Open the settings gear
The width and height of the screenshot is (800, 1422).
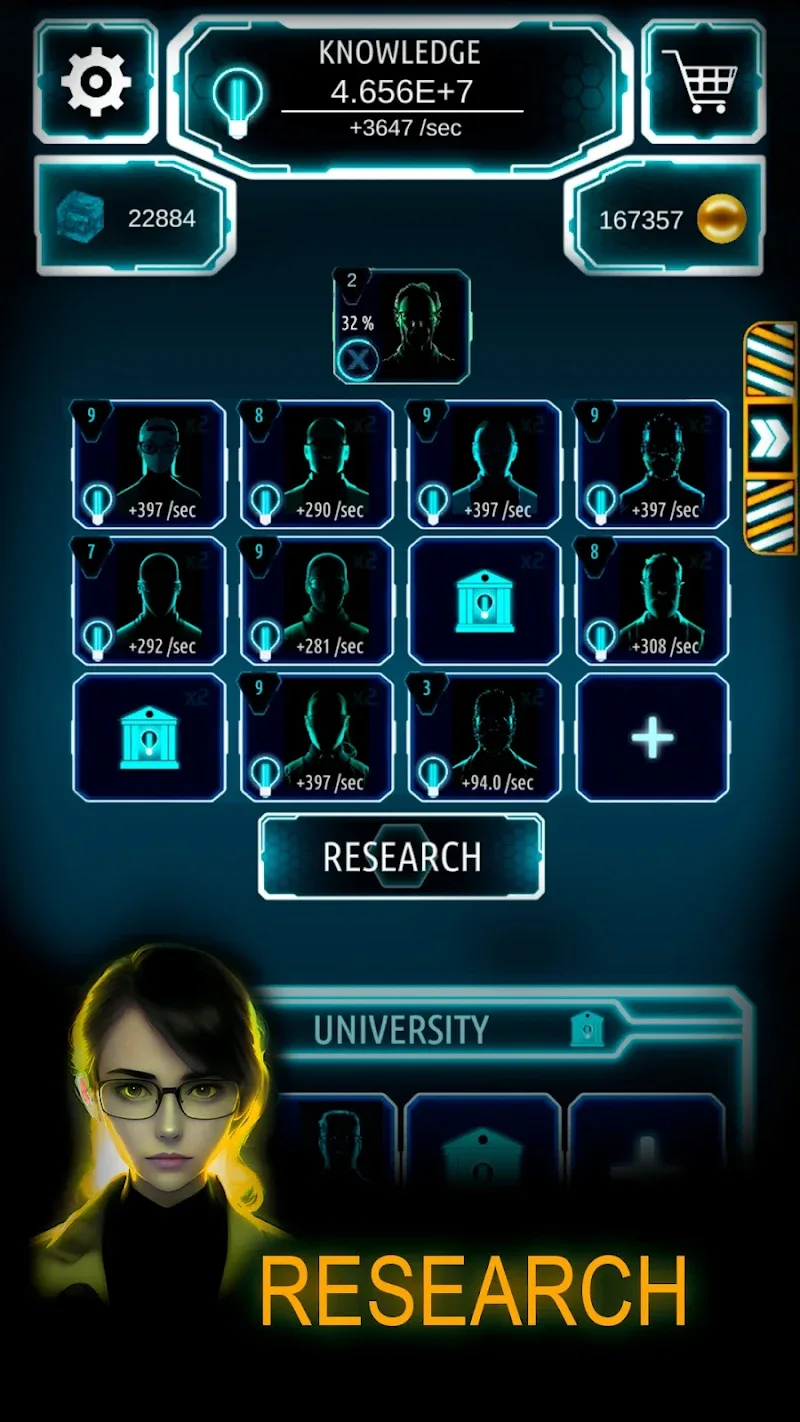click(x=96, y=82)
